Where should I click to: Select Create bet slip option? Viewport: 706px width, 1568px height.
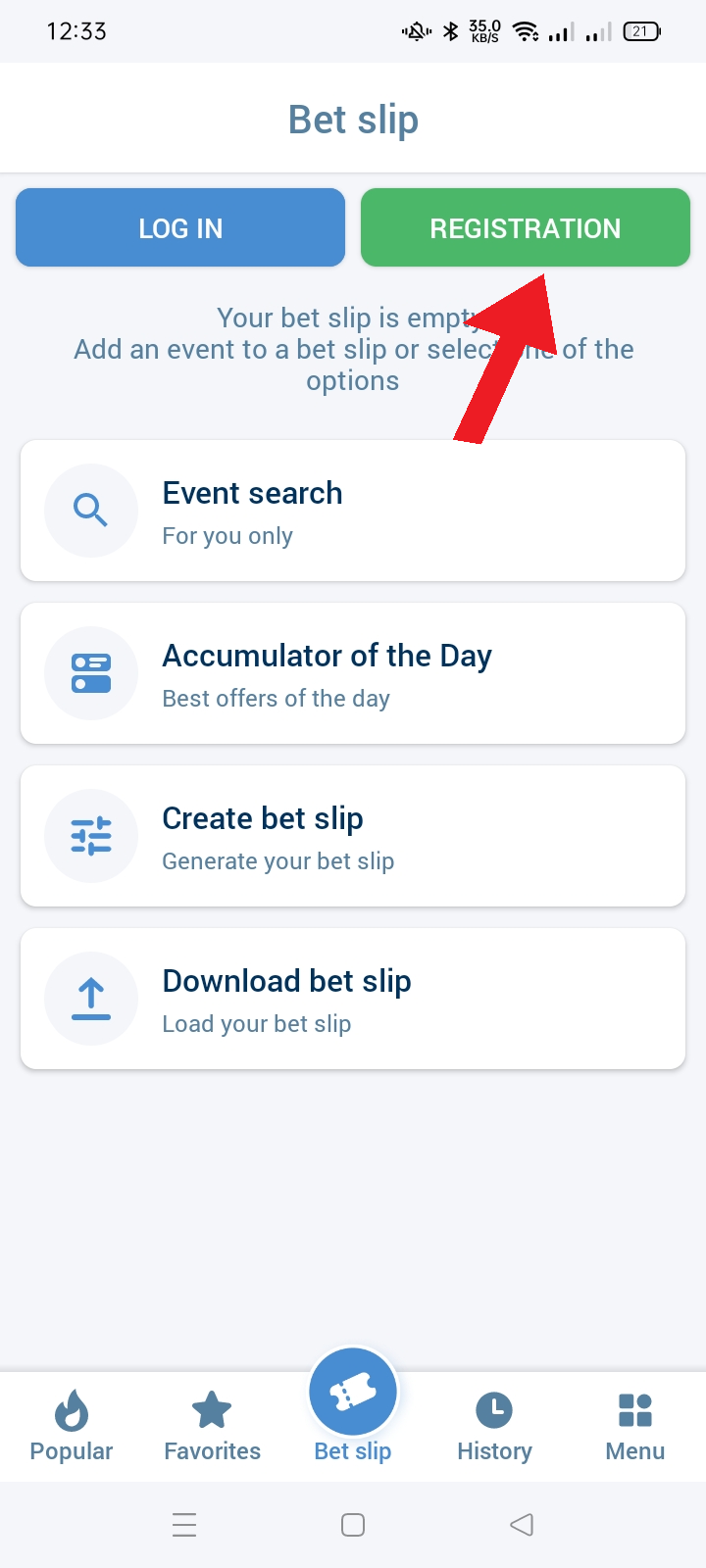click(x=353, y=836)
